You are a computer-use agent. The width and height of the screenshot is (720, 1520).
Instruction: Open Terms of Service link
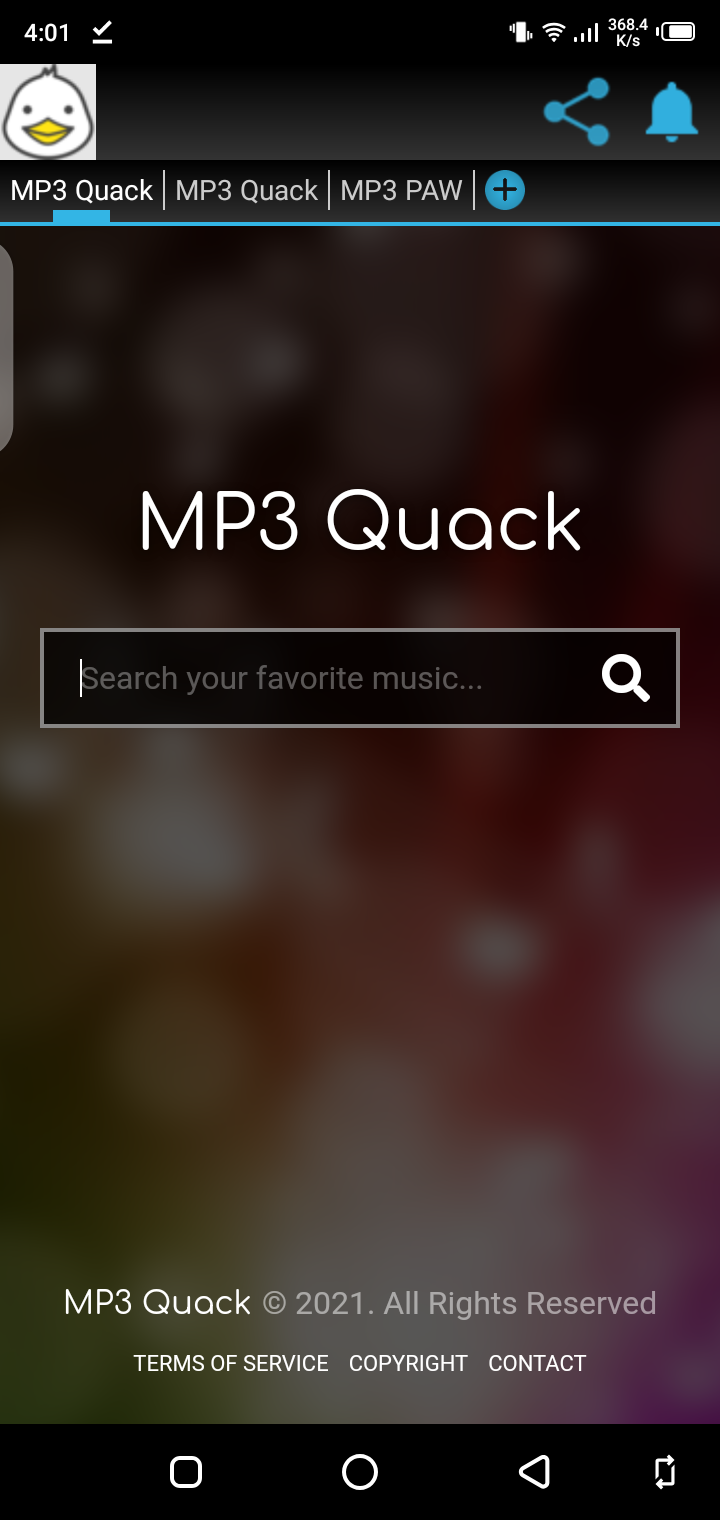coord(231,1363)
